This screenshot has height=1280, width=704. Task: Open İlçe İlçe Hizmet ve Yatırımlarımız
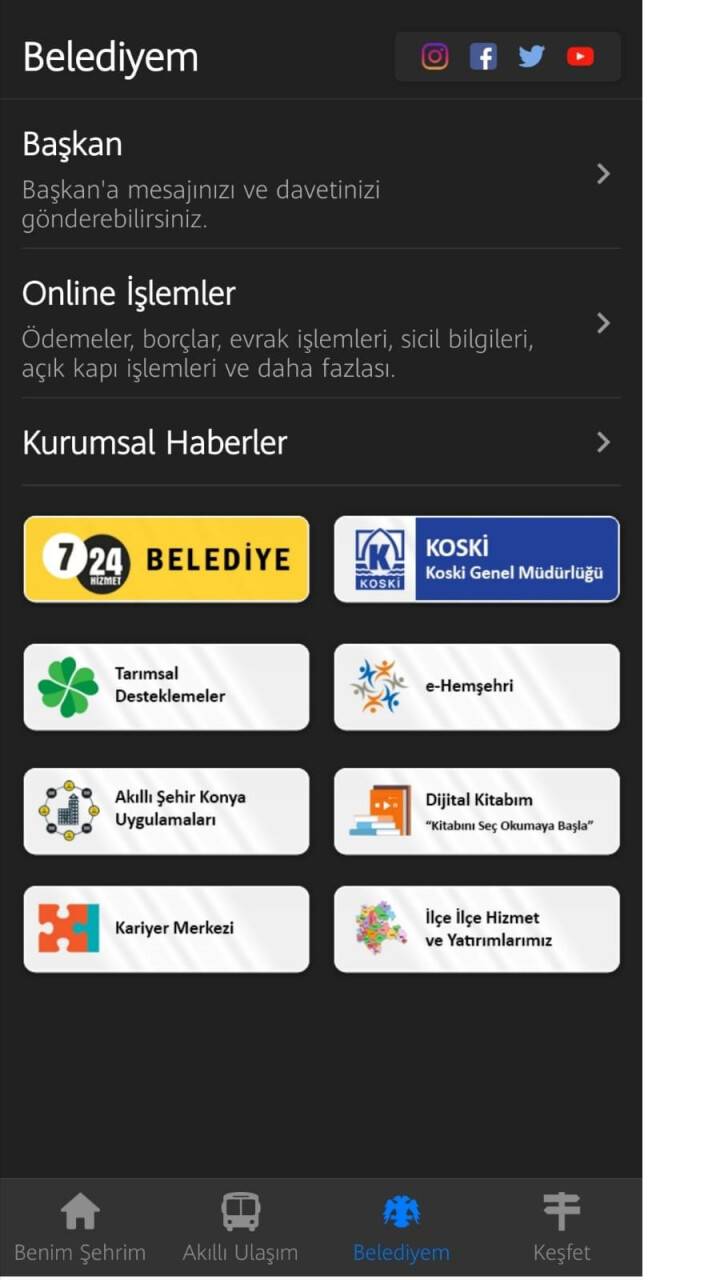point(476,928)
